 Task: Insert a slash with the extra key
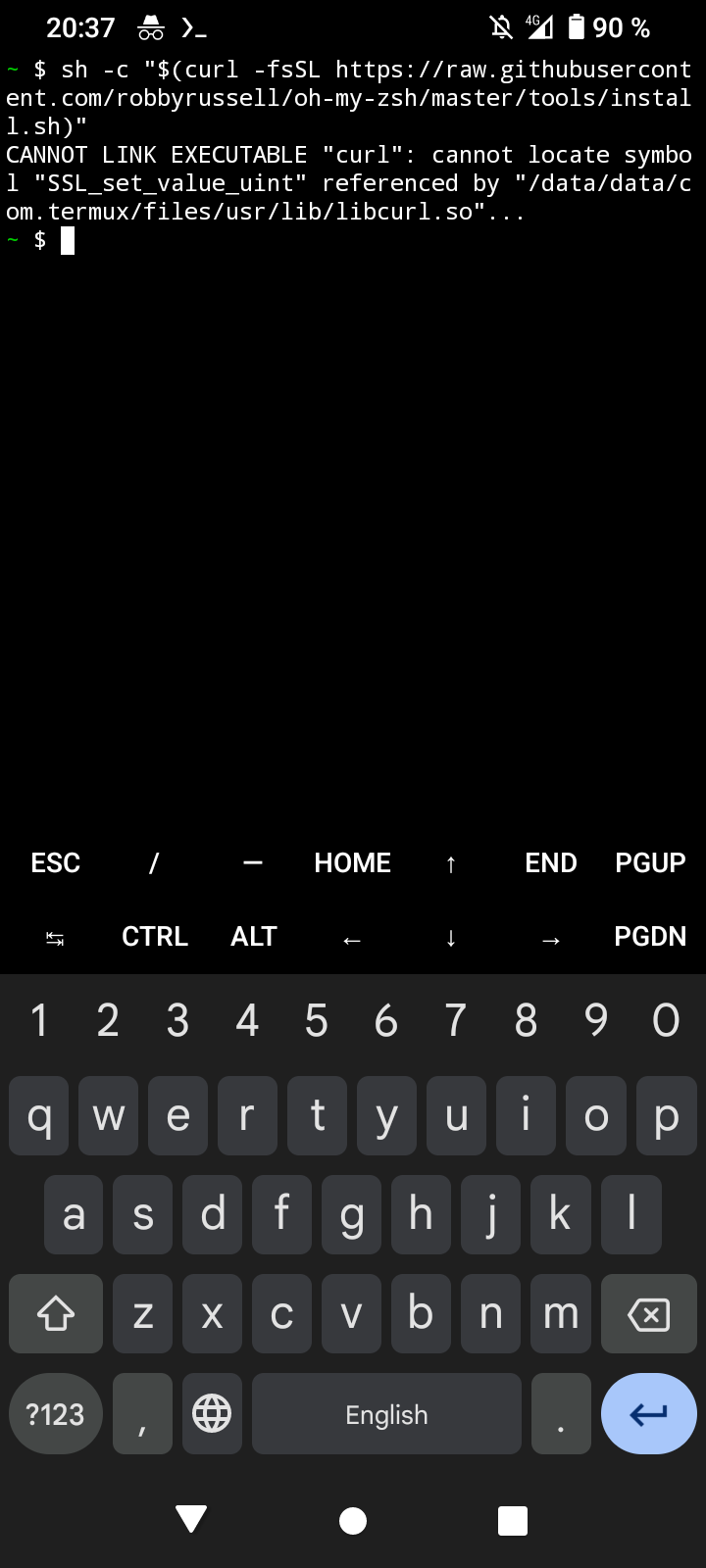[x=154, y=862]
